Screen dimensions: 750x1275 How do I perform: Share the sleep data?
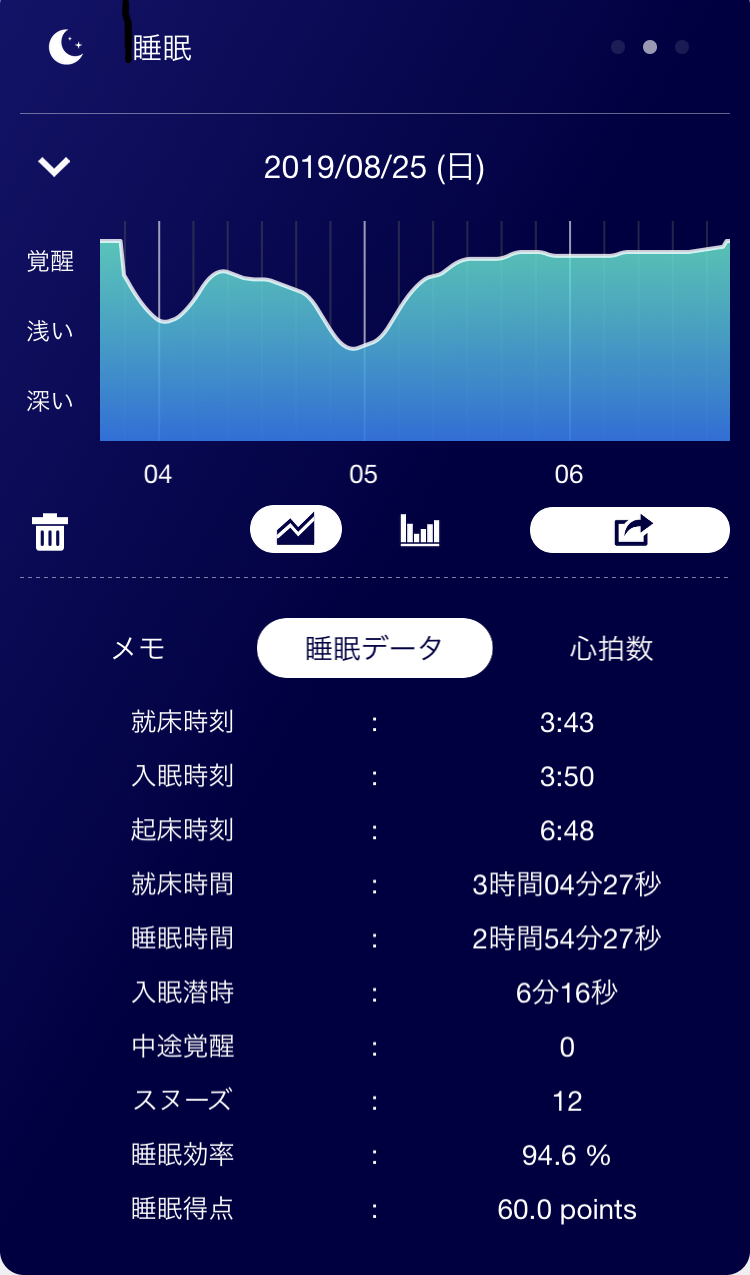[x=630, y=530]
